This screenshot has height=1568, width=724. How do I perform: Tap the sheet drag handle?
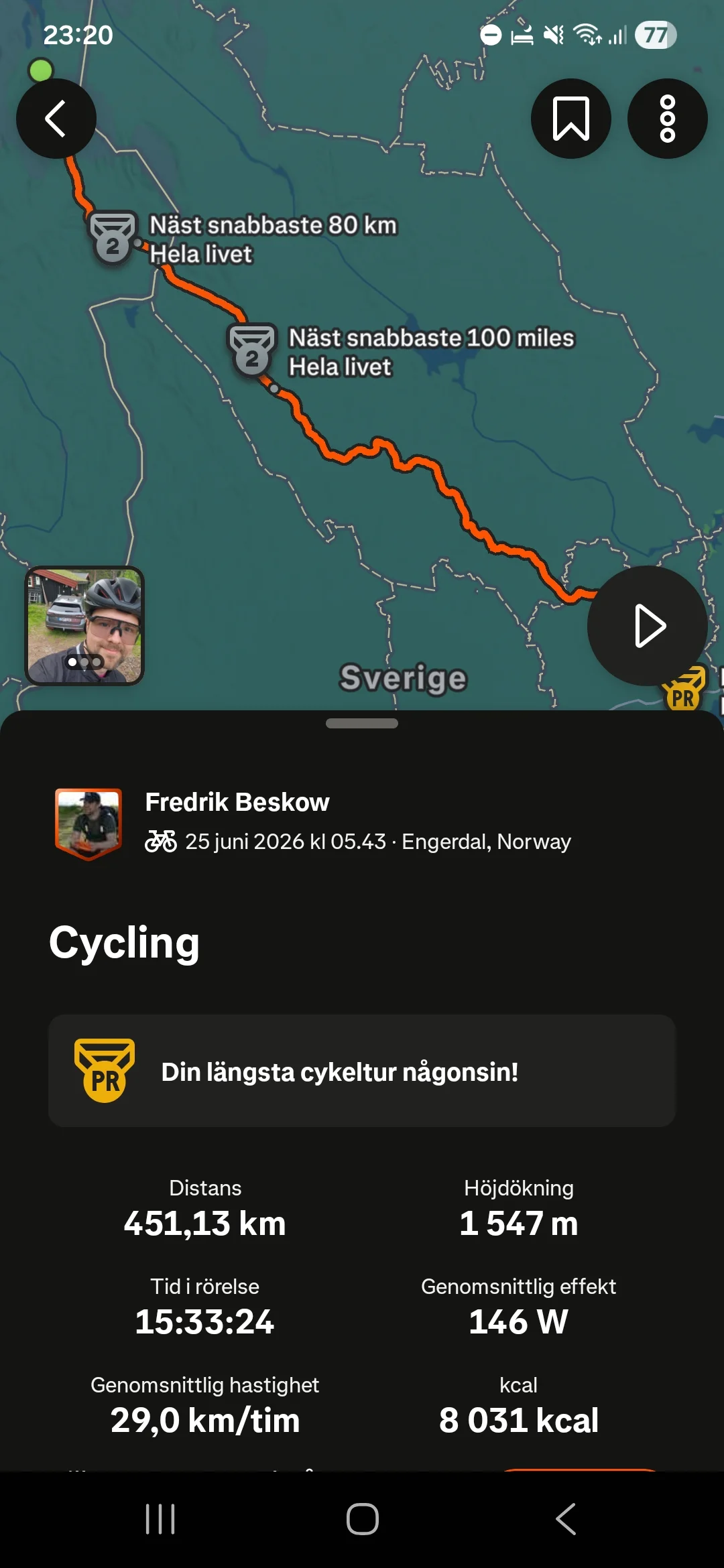coord(362,723)
